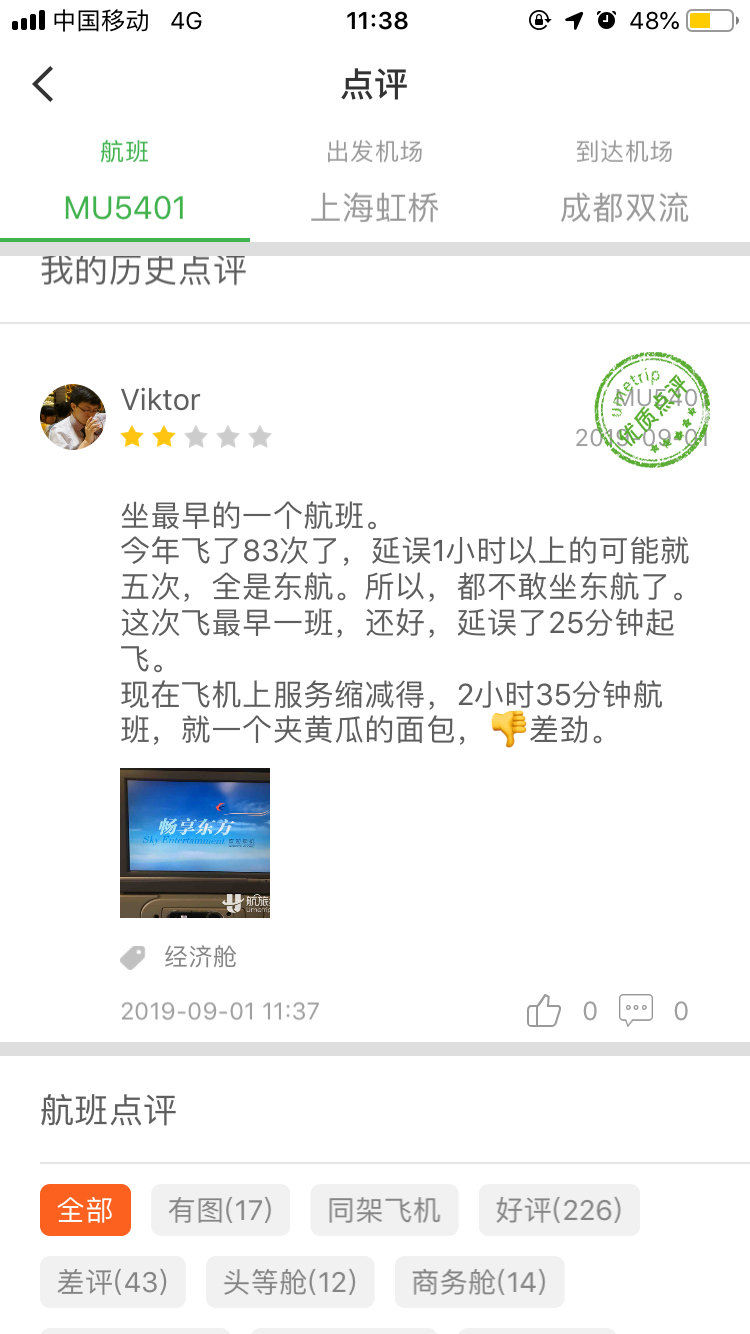Image resolution: width=750 pixels, height=1334 pixels.
Task: Filter reviews by 商务舱(14)
Action: tap(479, 1282)
